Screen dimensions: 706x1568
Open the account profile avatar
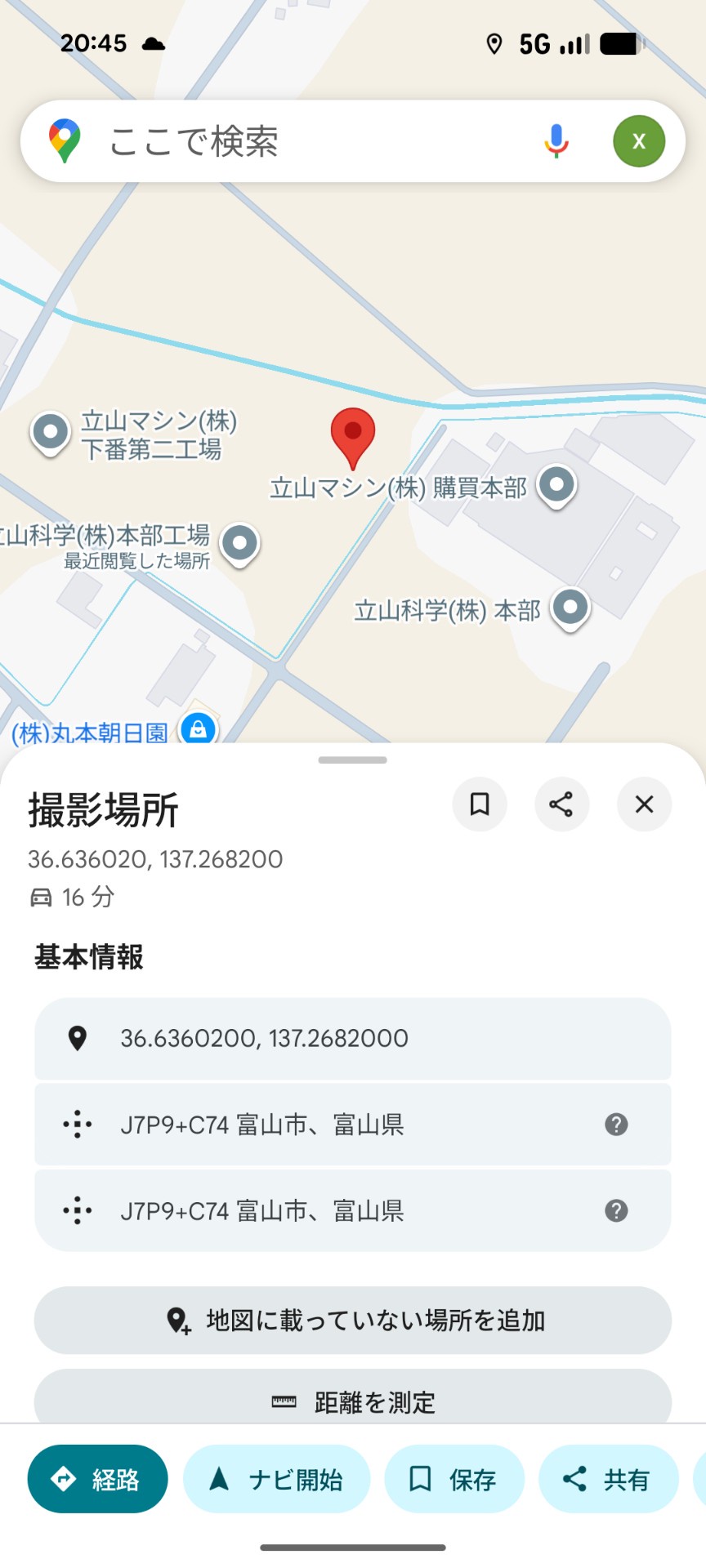pos(639,141)
